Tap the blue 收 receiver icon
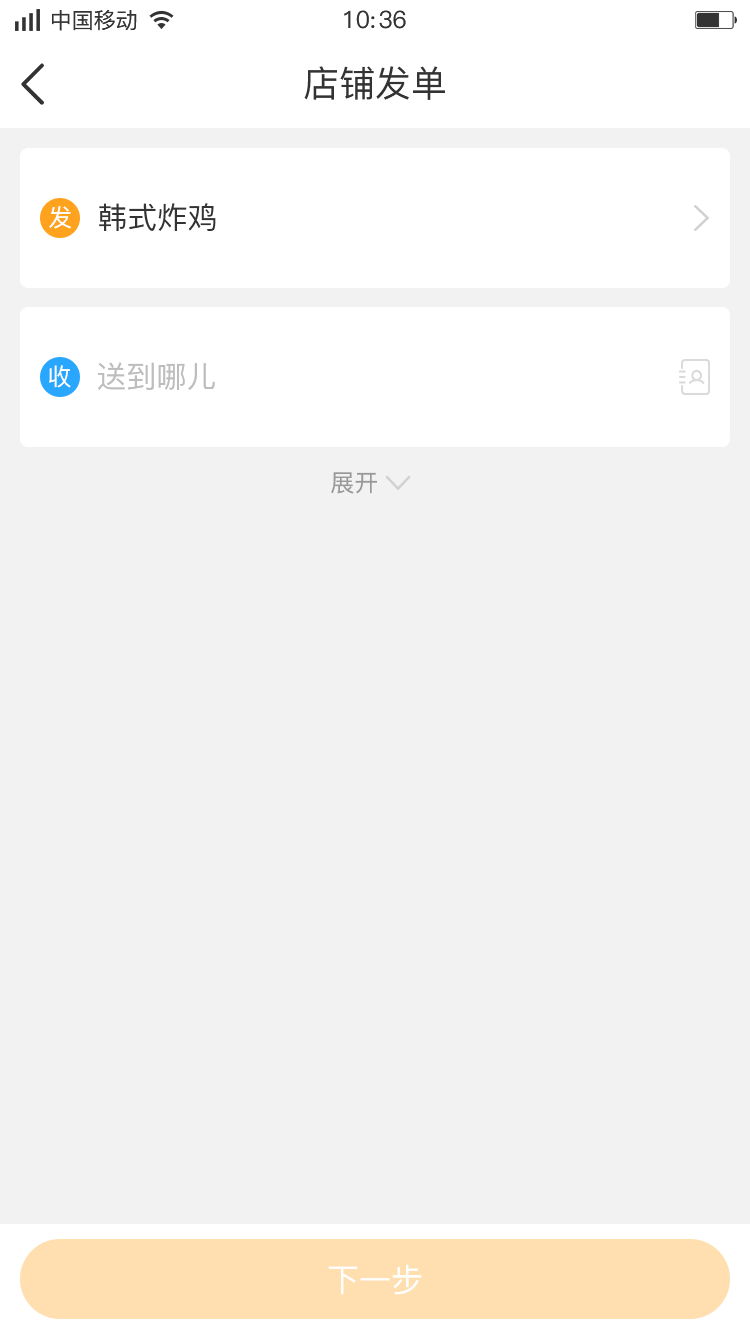750x1334 pixels. [x=59, y=377]
